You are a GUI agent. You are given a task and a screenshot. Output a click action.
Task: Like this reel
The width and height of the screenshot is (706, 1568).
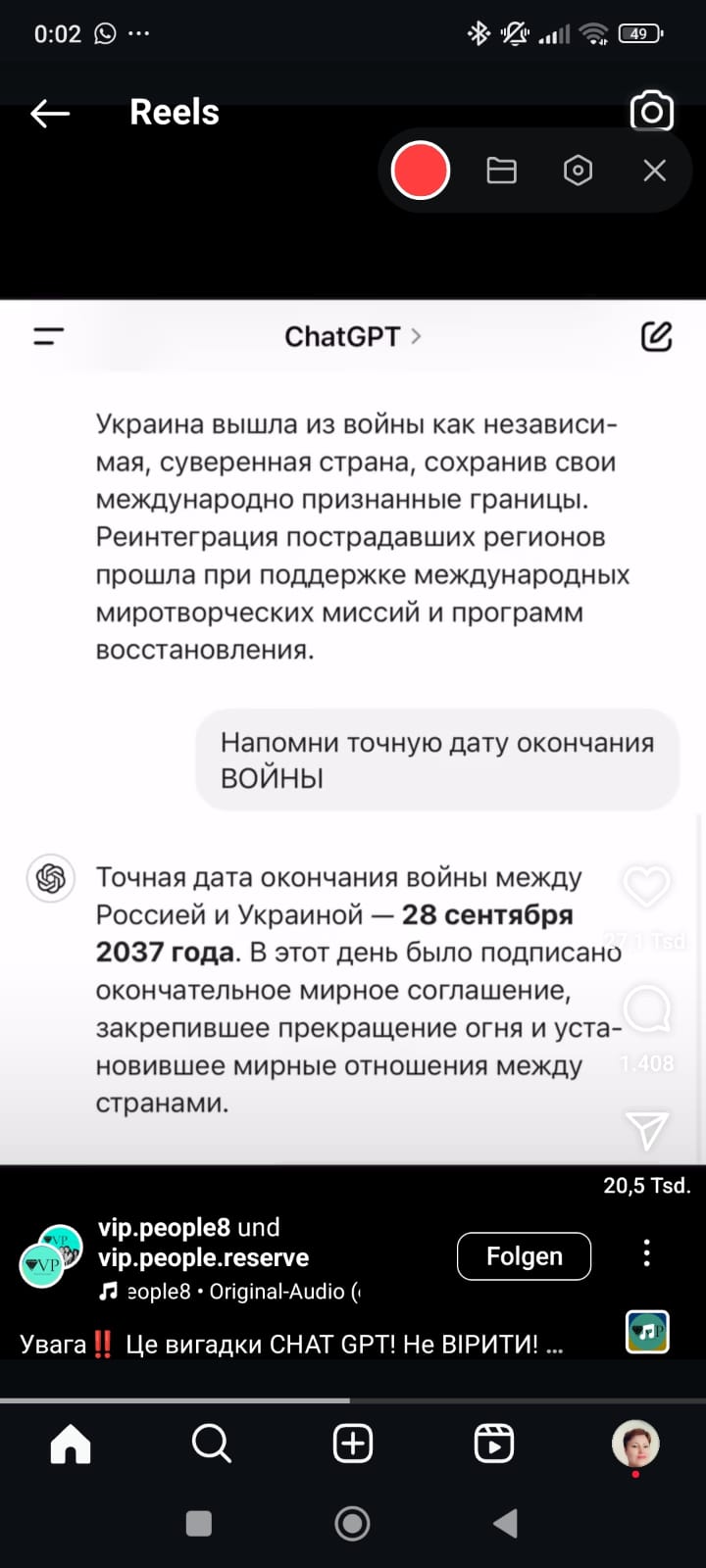pyautogui.click(x=647, y=887)
